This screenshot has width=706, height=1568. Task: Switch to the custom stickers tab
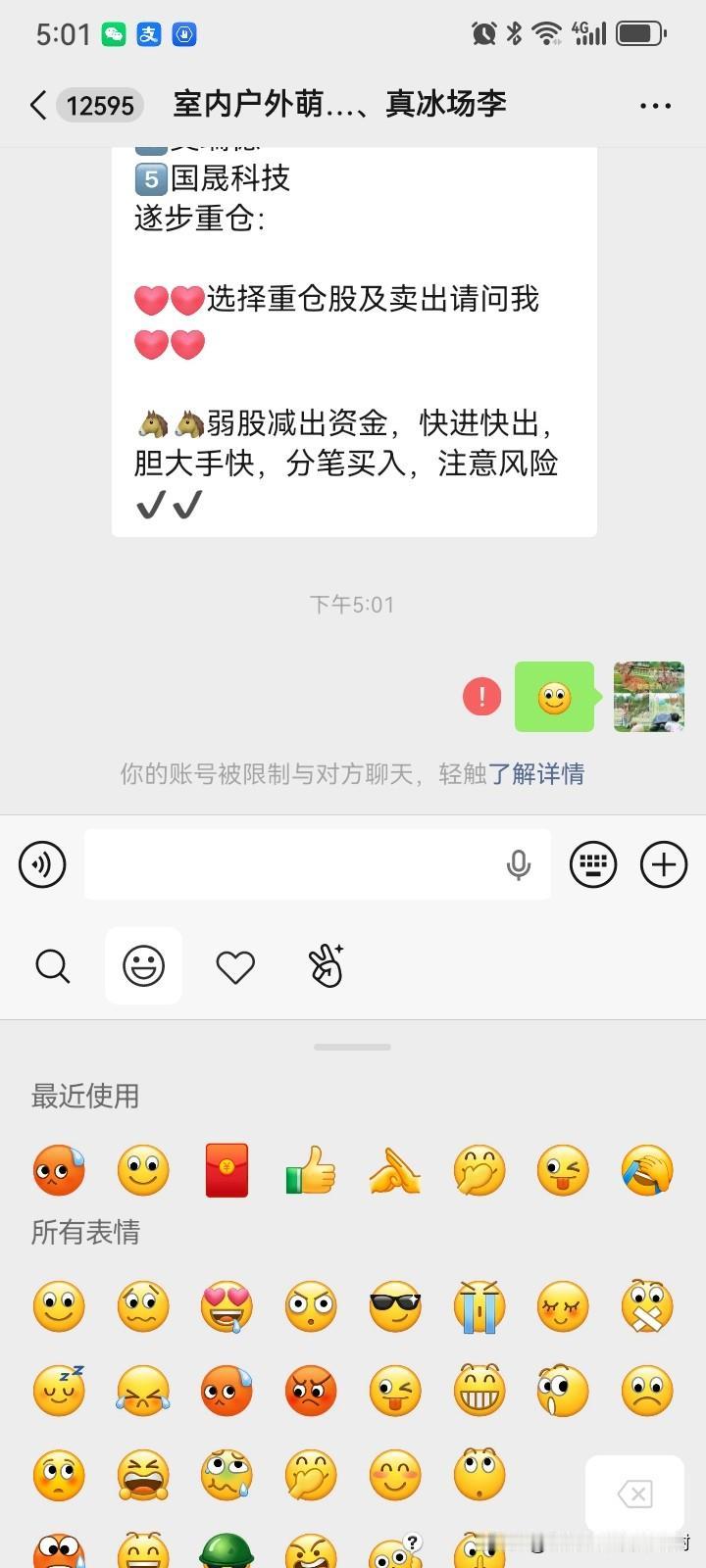pos(326,965)
